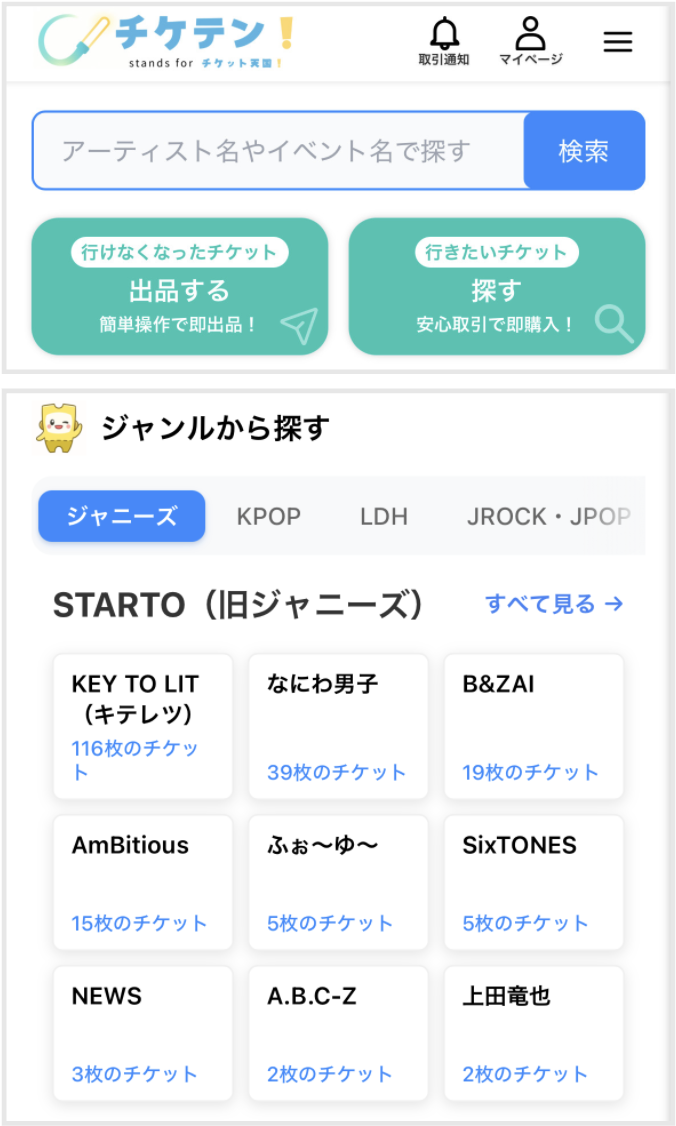This screenshot has width=676, height=1126.
Task: Tap 出品する to list a ticket
Action: click(x=180, y=287)
